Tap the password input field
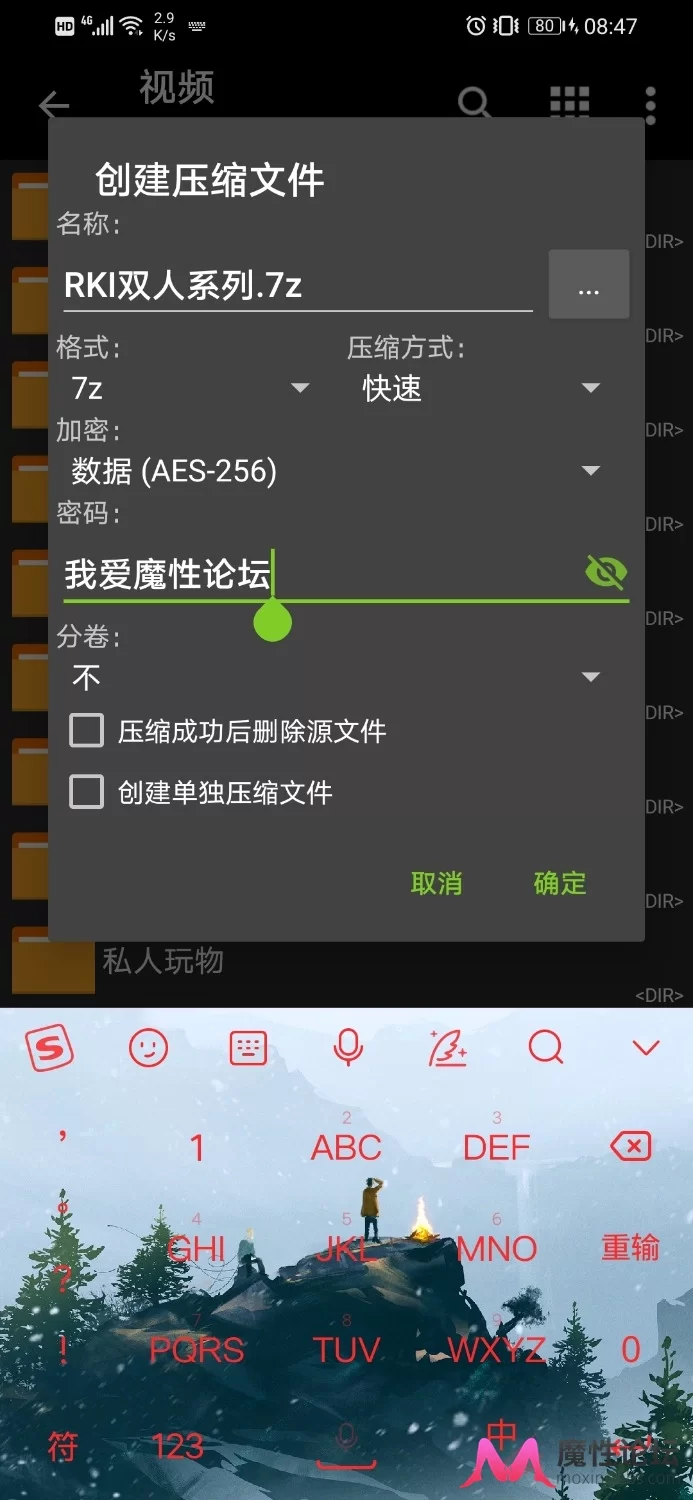Viewport: 693px width, 1500px height. point(320,574)
